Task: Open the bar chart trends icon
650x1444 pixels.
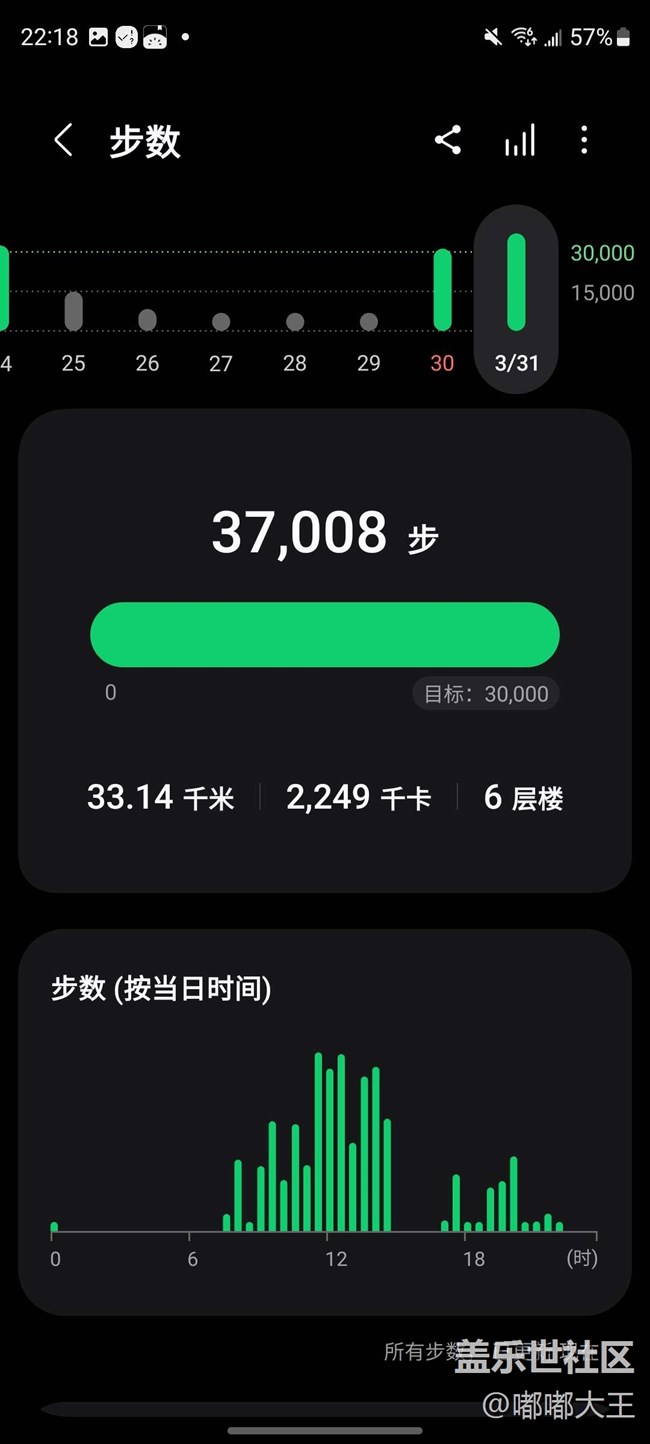Action: click(x=519, y=140)
